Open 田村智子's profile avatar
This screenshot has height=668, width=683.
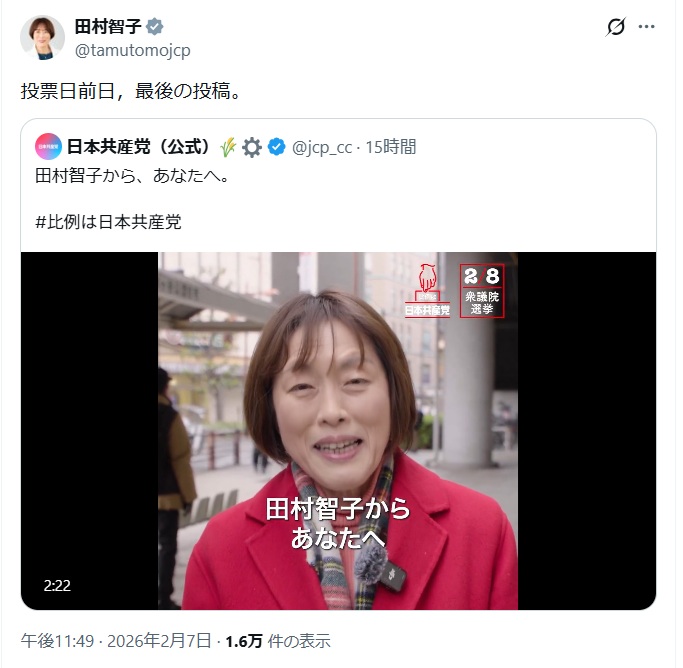(42, 37)
